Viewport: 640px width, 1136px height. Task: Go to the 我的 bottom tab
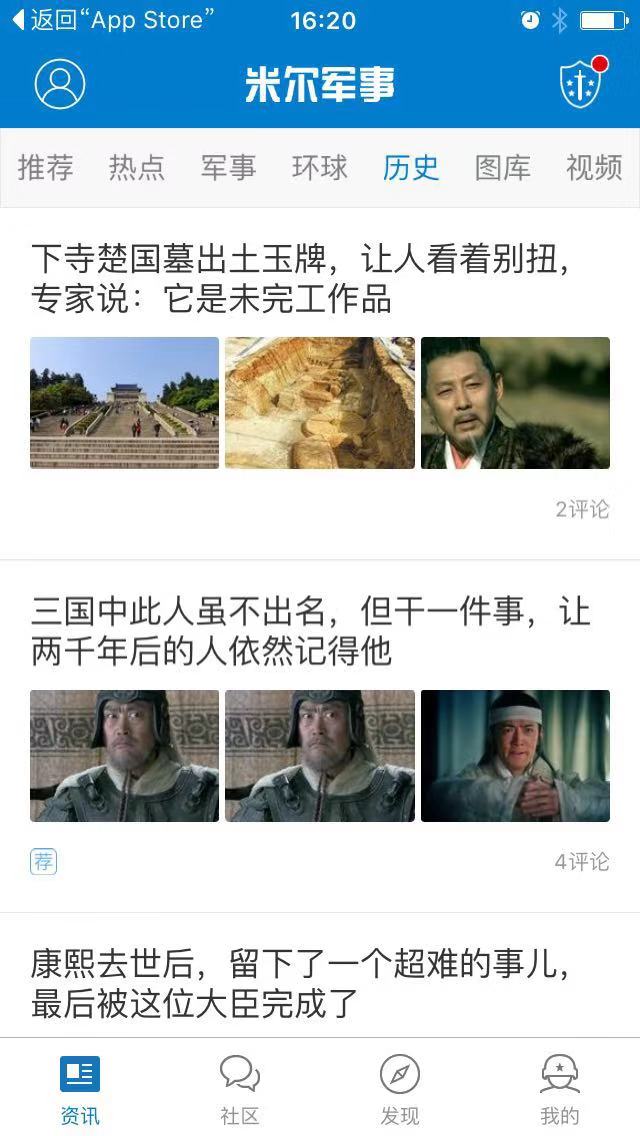tap(560, 1088)
